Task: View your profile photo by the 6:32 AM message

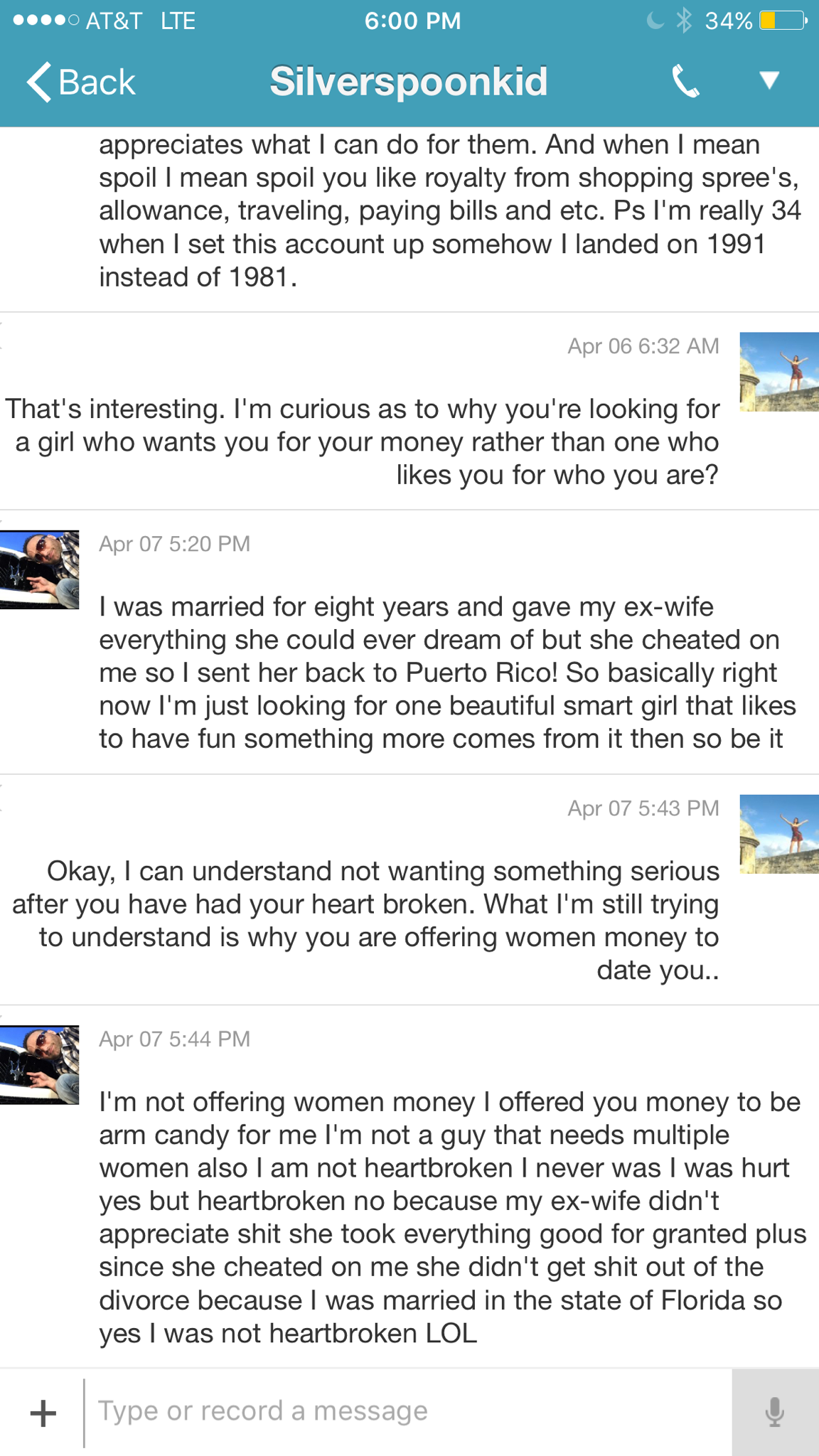Action: click(x=779, y=372)
